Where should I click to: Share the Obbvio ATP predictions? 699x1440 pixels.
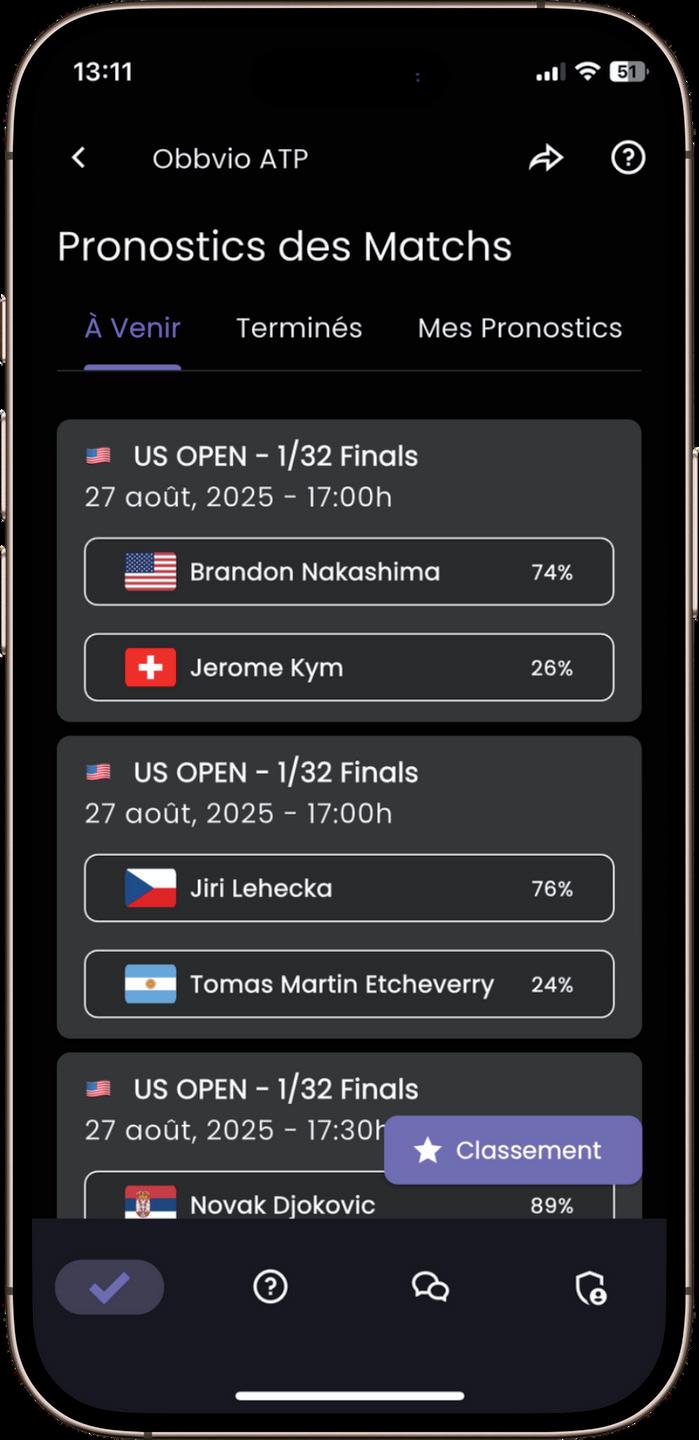546,158
